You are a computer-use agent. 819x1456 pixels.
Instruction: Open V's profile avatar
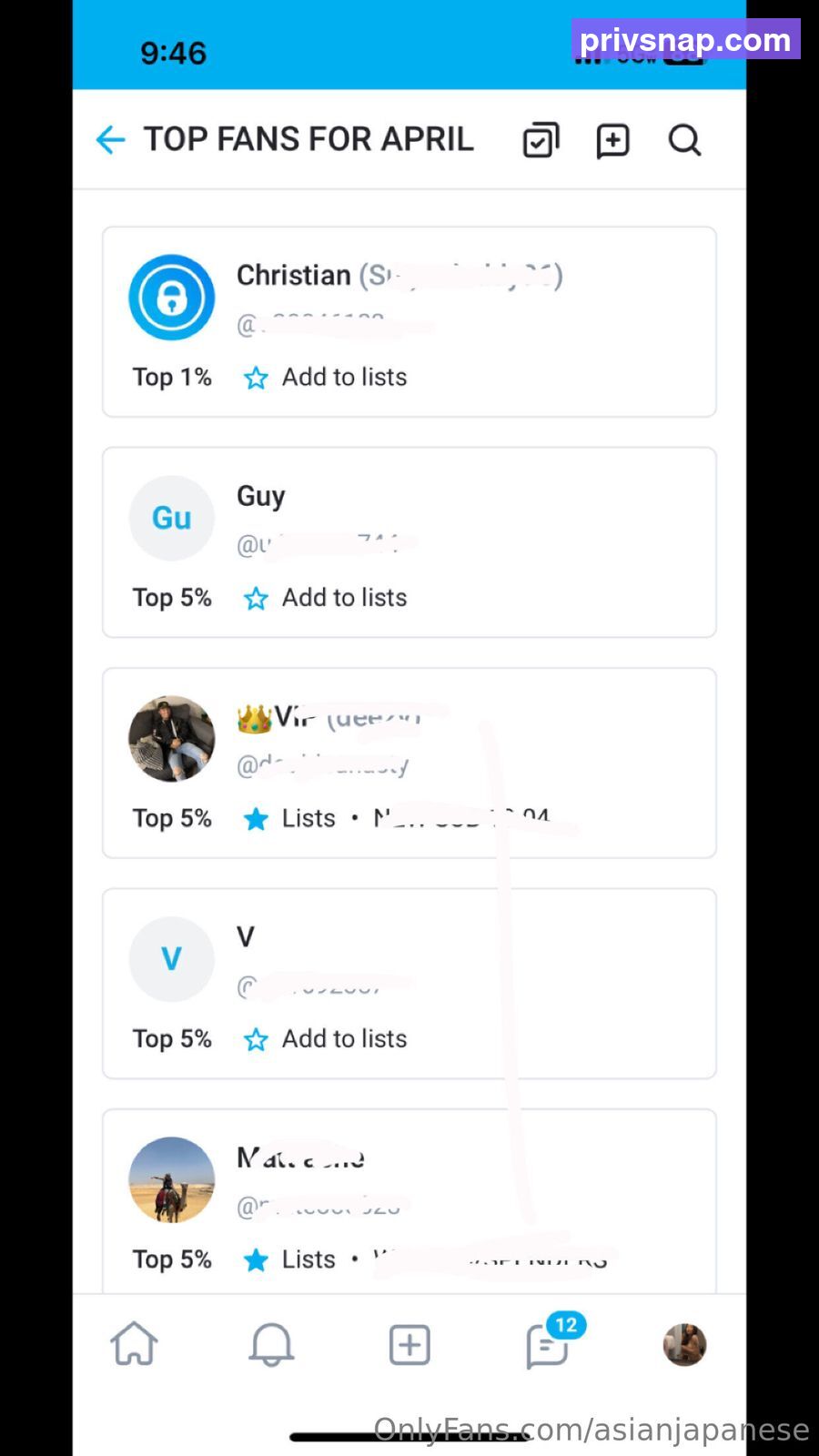pyautogui.click(x=172, y=959)
